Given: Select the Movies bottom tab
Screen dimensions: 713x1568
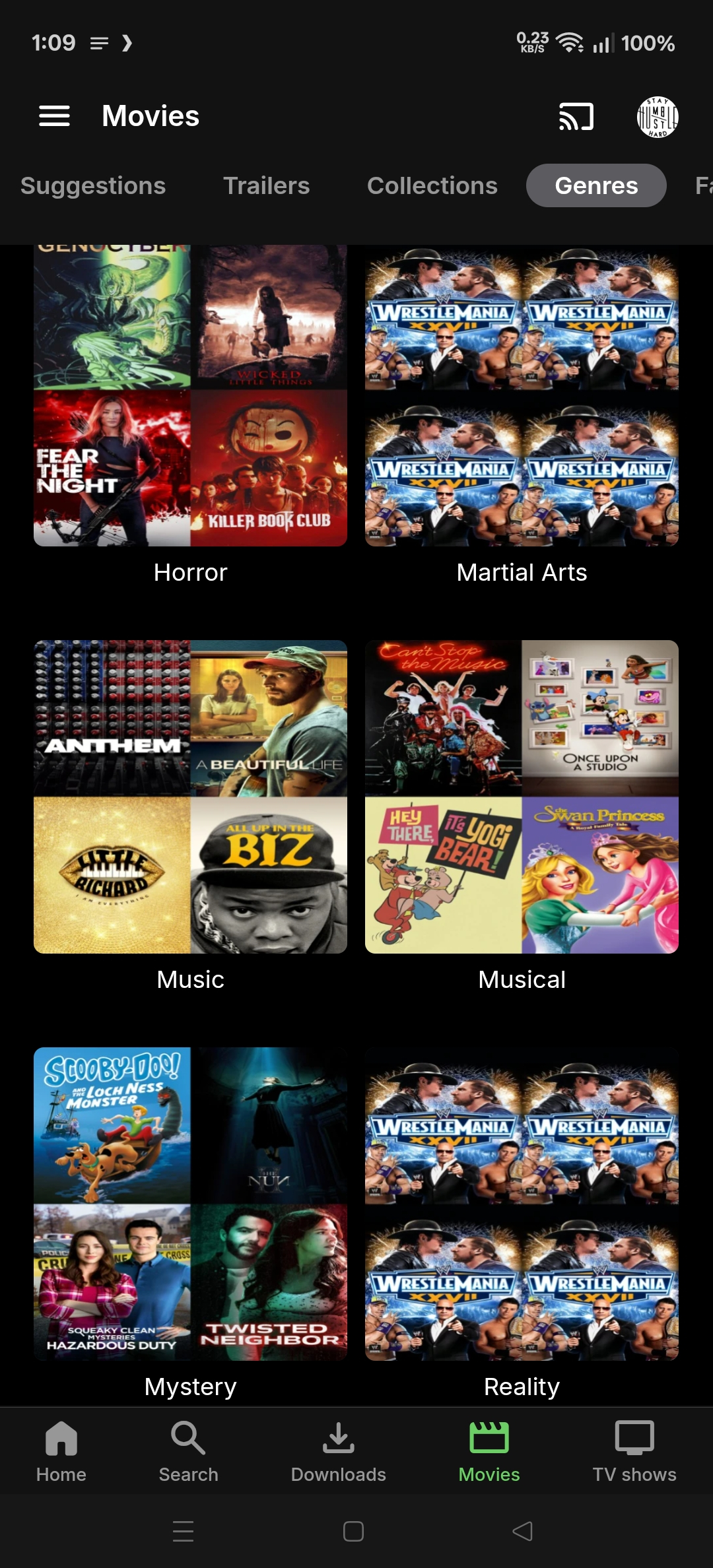Looking at the screenshot, I should tap(489, 1451).
